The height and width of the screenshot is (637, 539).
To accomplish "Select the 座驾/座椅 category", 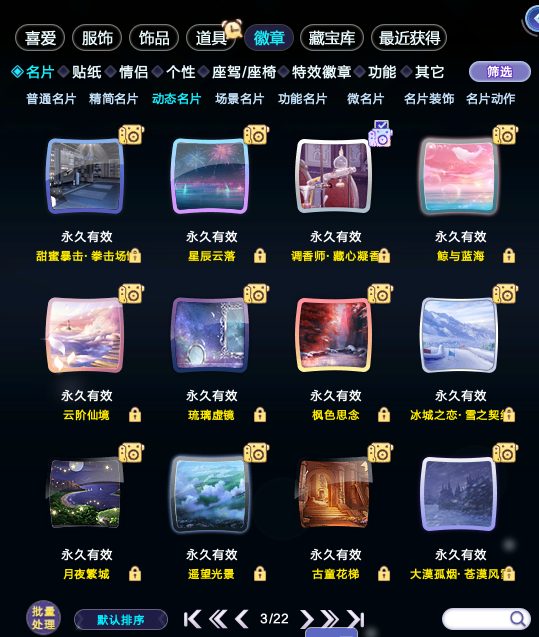I will tap(244, 72).
